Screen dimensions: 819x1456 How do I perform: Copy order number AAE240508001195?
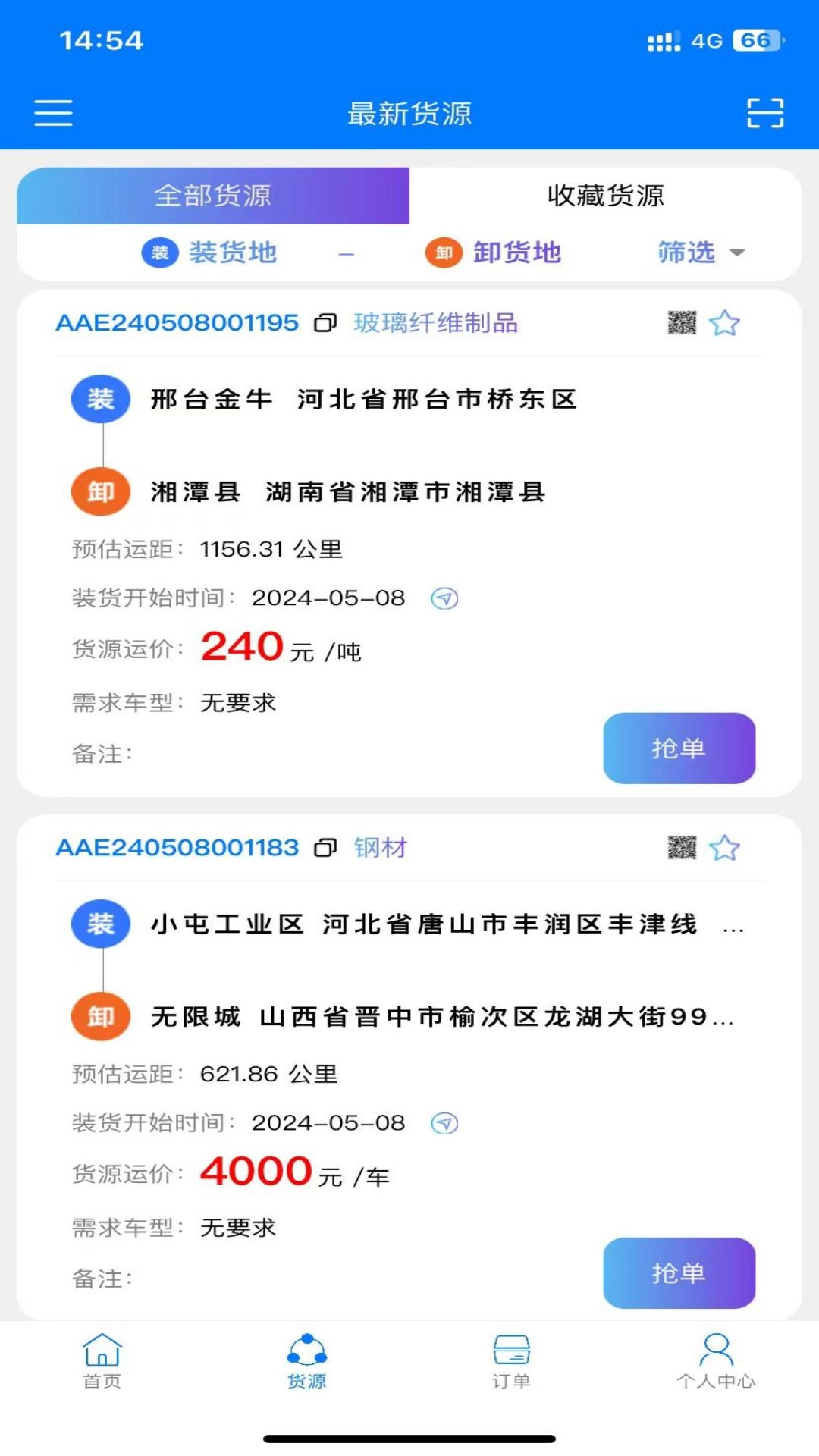[x=325, y=323]
